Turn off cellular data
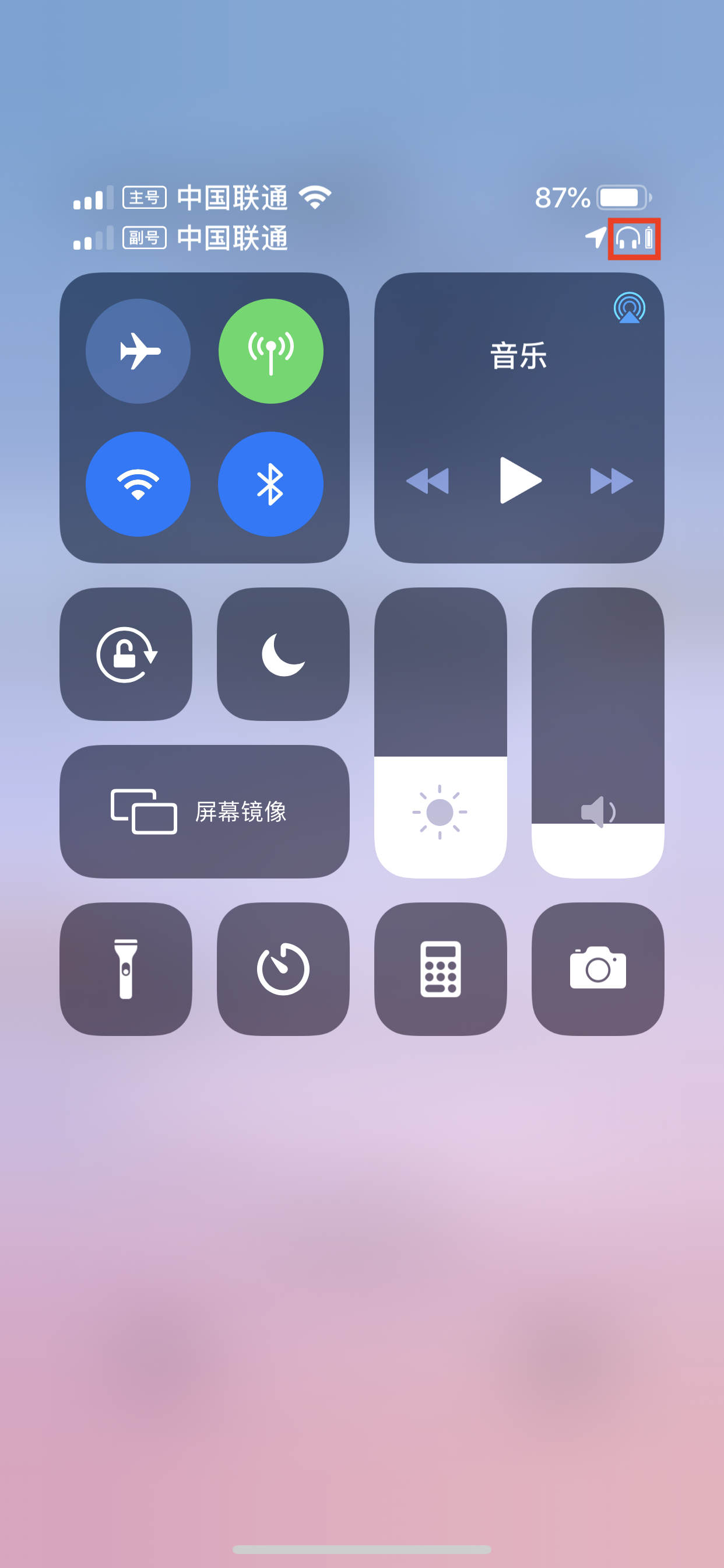Viewport: 724px width, 1568px height. 270,351
